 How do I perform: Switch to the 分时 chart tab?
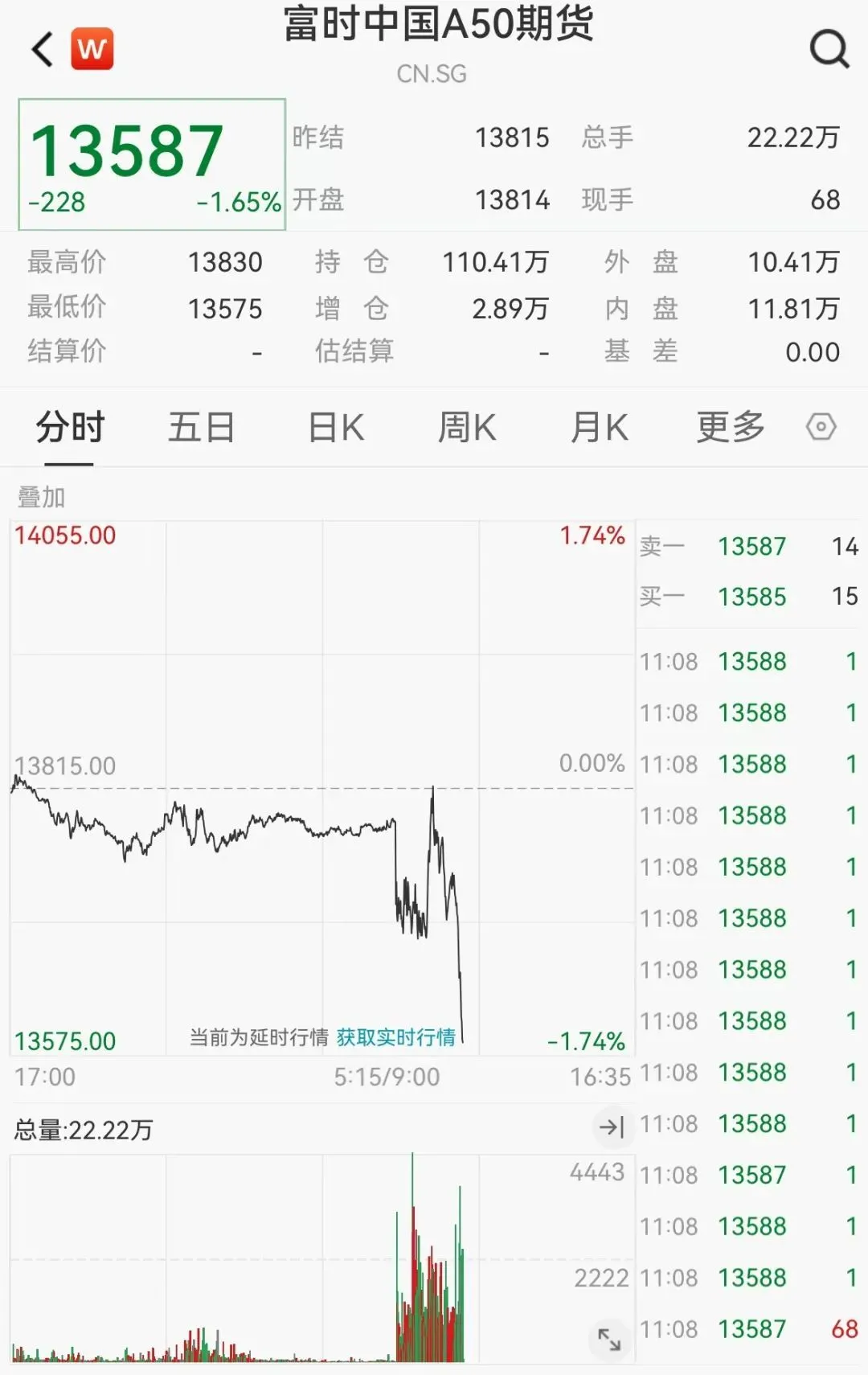point(70,427)
